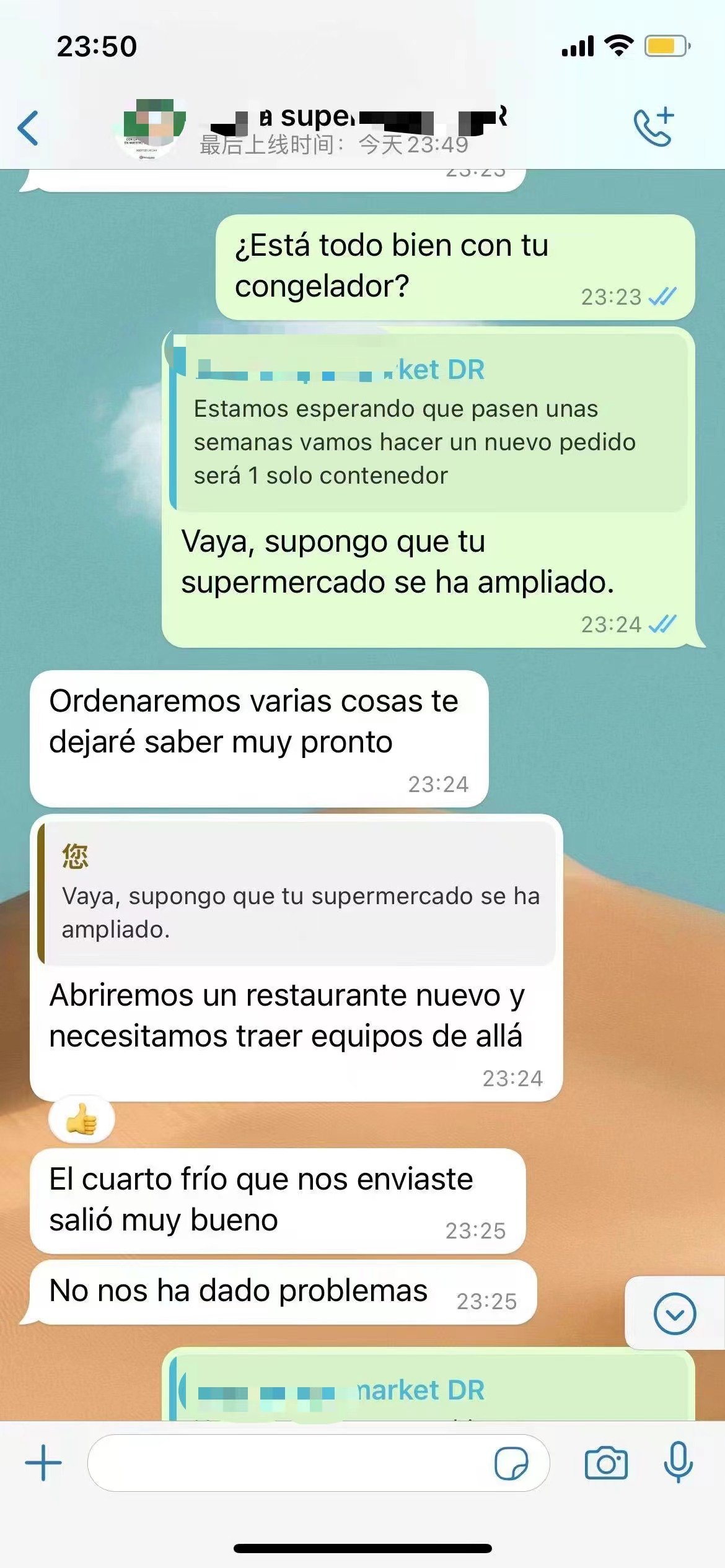Go back to the chat list
Screen dimensions: 725x1568
tap(29, 128)
